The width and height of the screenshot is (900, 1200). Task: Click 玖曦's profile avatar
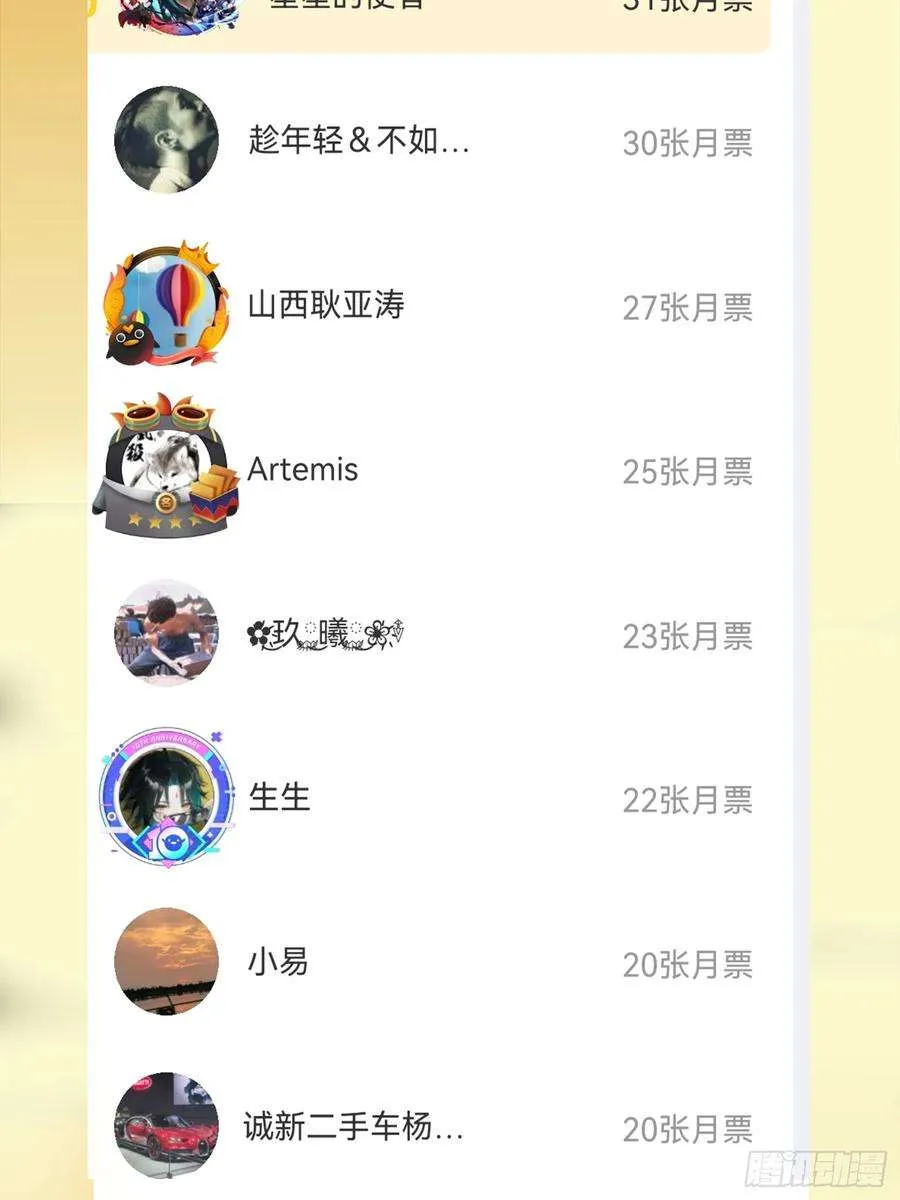[x=165, y=633]
